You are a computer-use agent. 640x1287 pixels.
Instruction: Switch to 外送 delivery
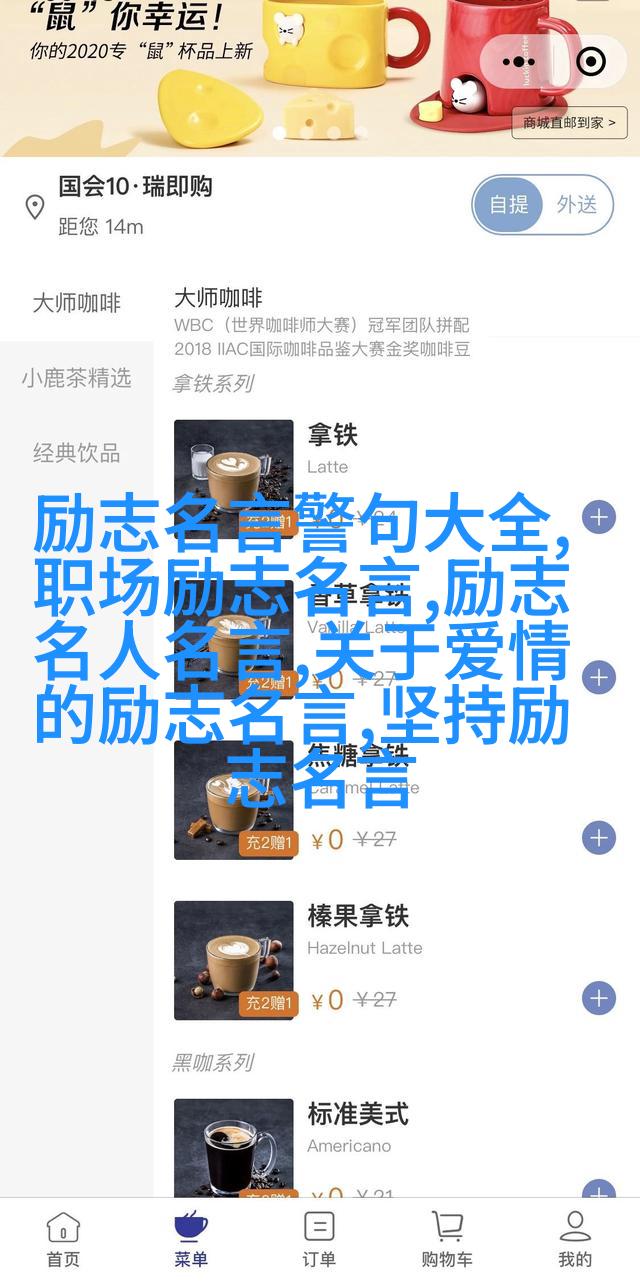click(577, 205)
